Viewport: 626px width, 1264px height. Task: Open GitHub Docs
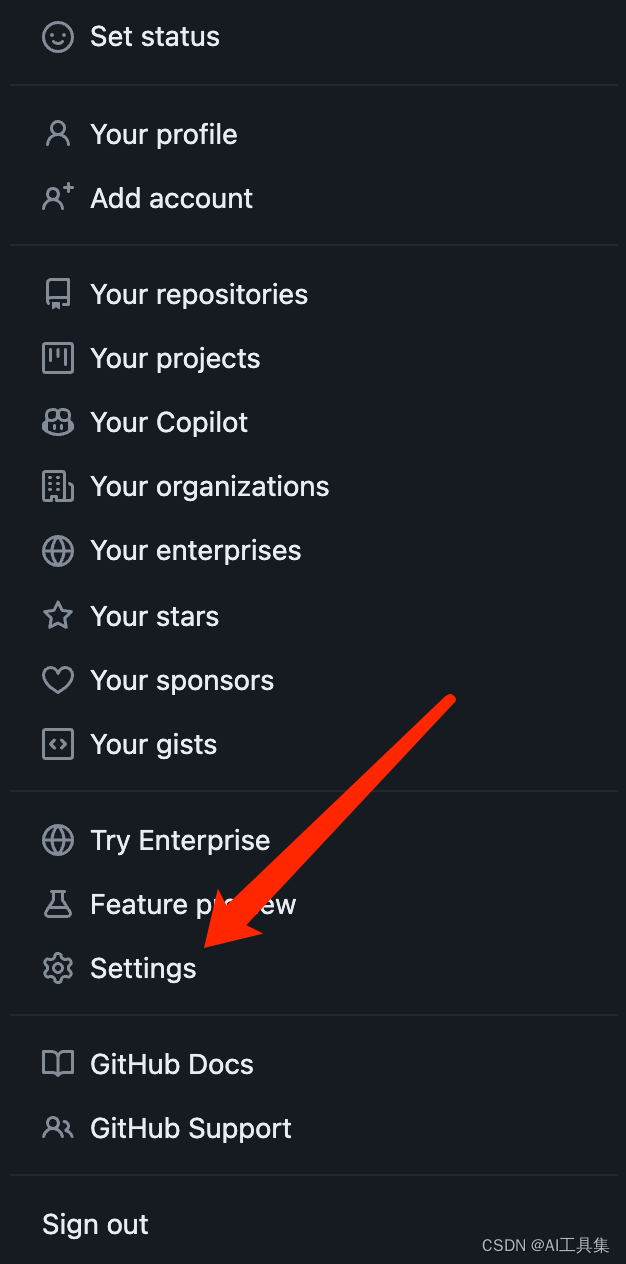click(313, 1064)
